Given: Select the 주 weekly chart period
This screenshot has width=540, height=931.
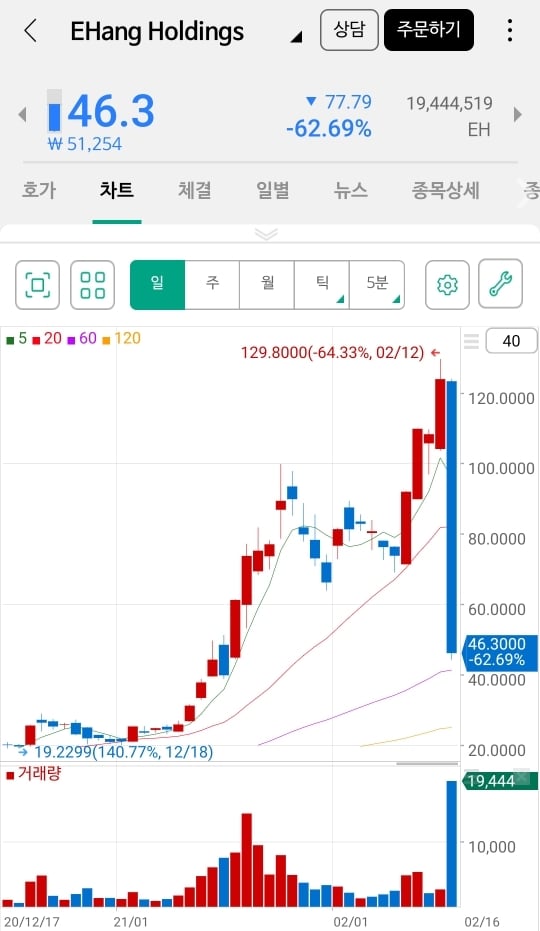Looking at the screenshot, I should pos(212,285).
